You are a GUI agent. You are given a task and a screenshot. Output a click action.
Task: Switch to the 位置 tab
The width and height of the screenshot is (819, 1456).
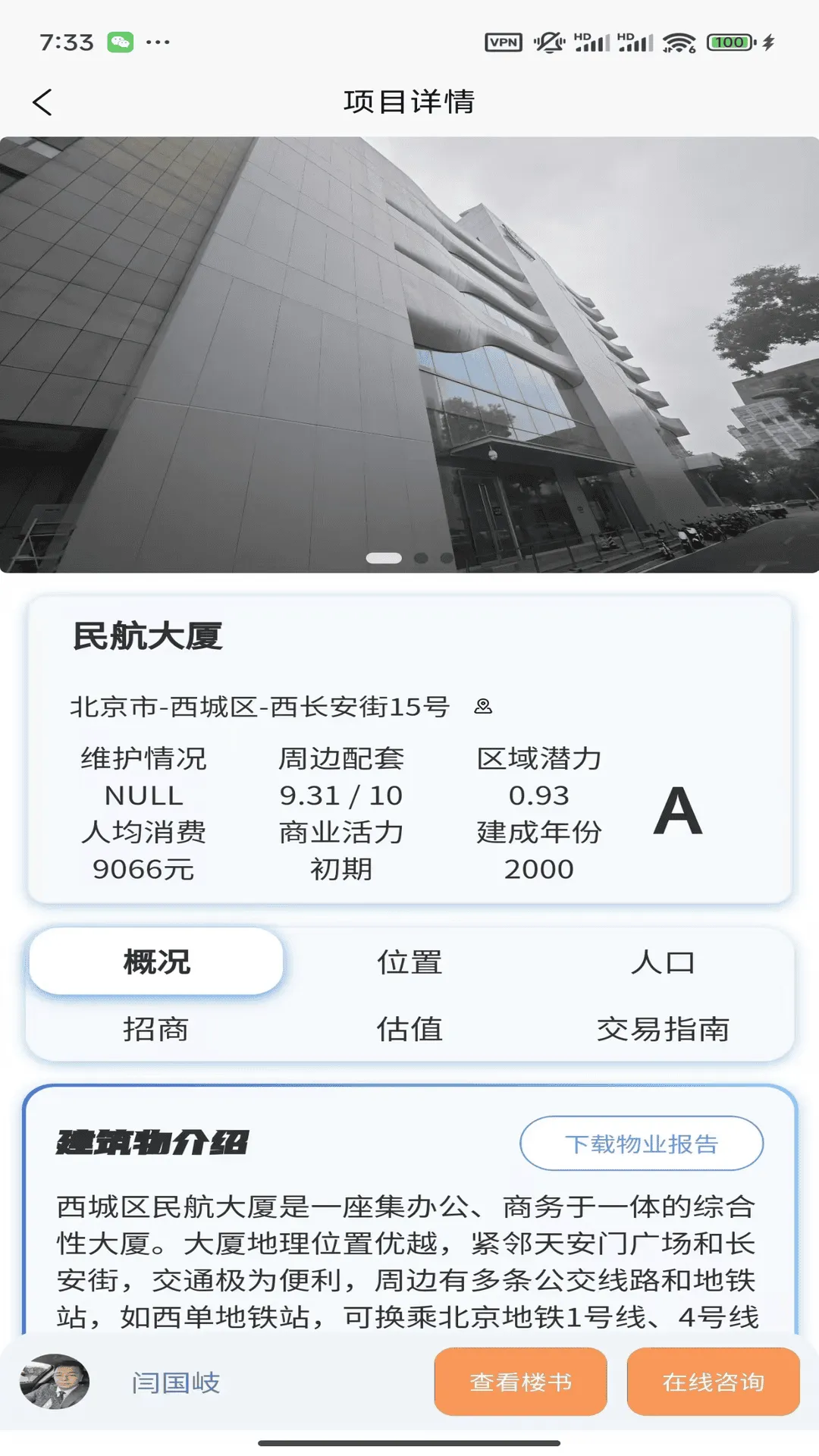click(410, 962)
